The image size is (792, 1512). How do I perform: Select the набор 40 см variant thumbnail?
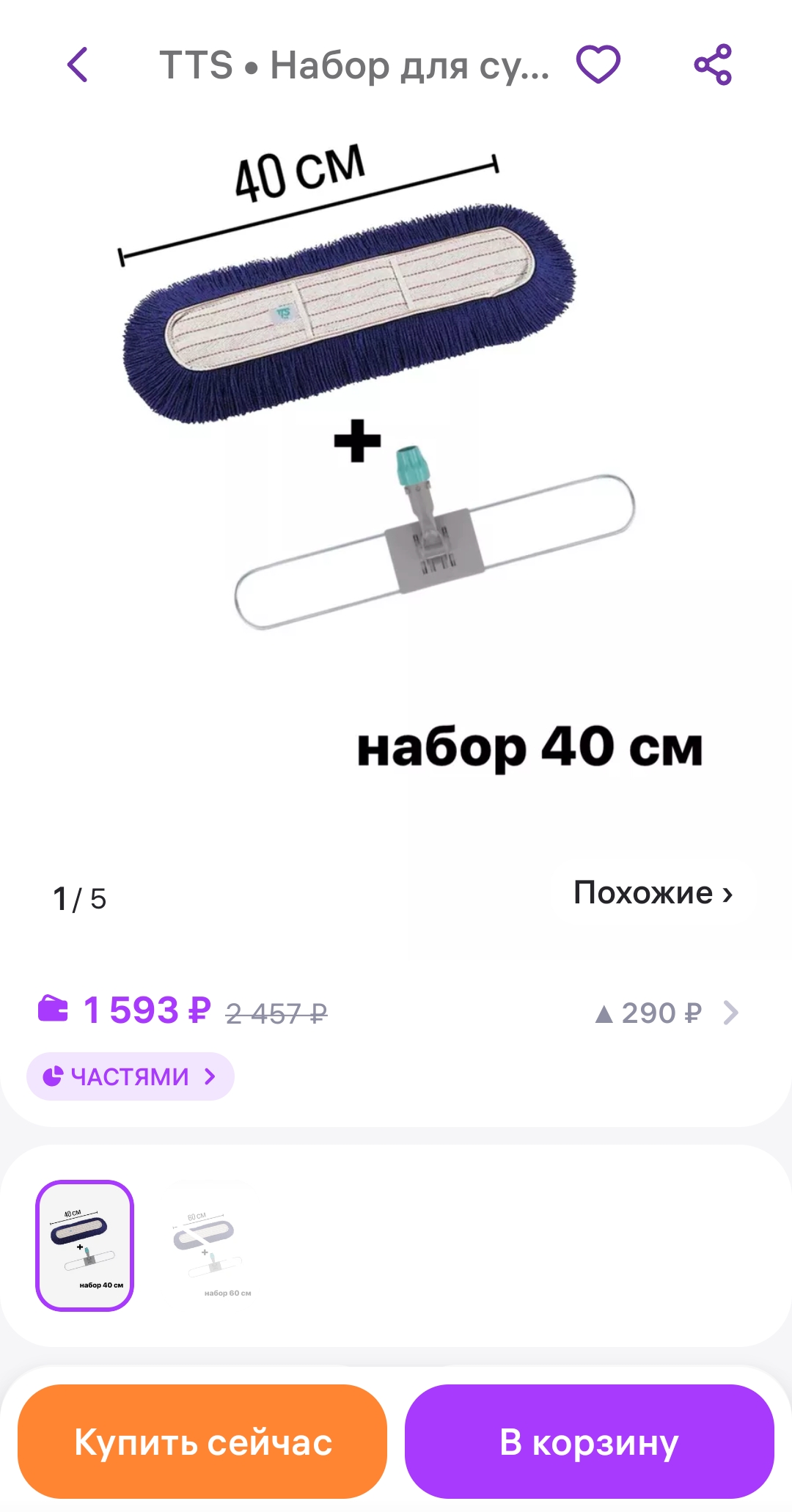click(x=85, y=1246)
